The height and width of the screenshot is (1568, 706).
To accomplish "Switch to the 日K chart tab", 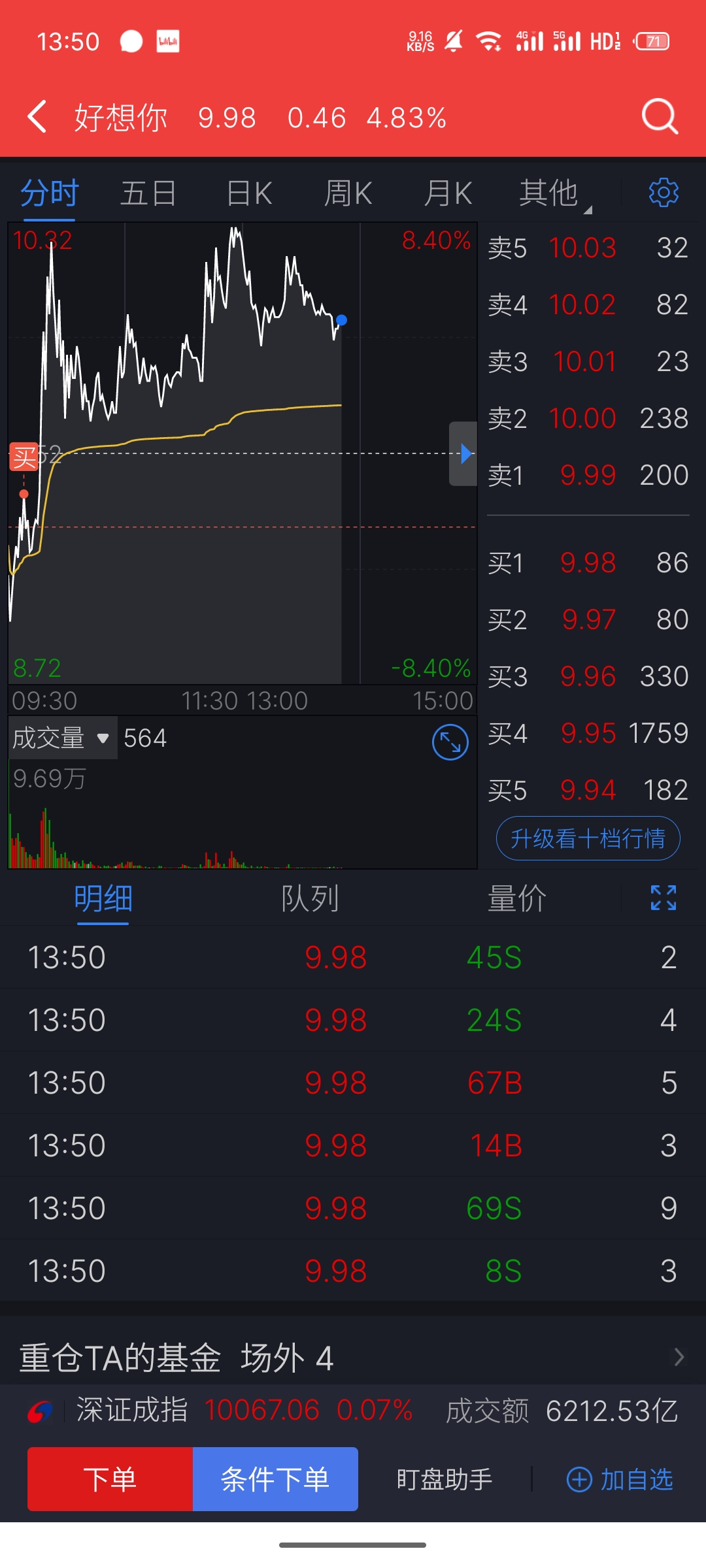I will coord(249,194).
